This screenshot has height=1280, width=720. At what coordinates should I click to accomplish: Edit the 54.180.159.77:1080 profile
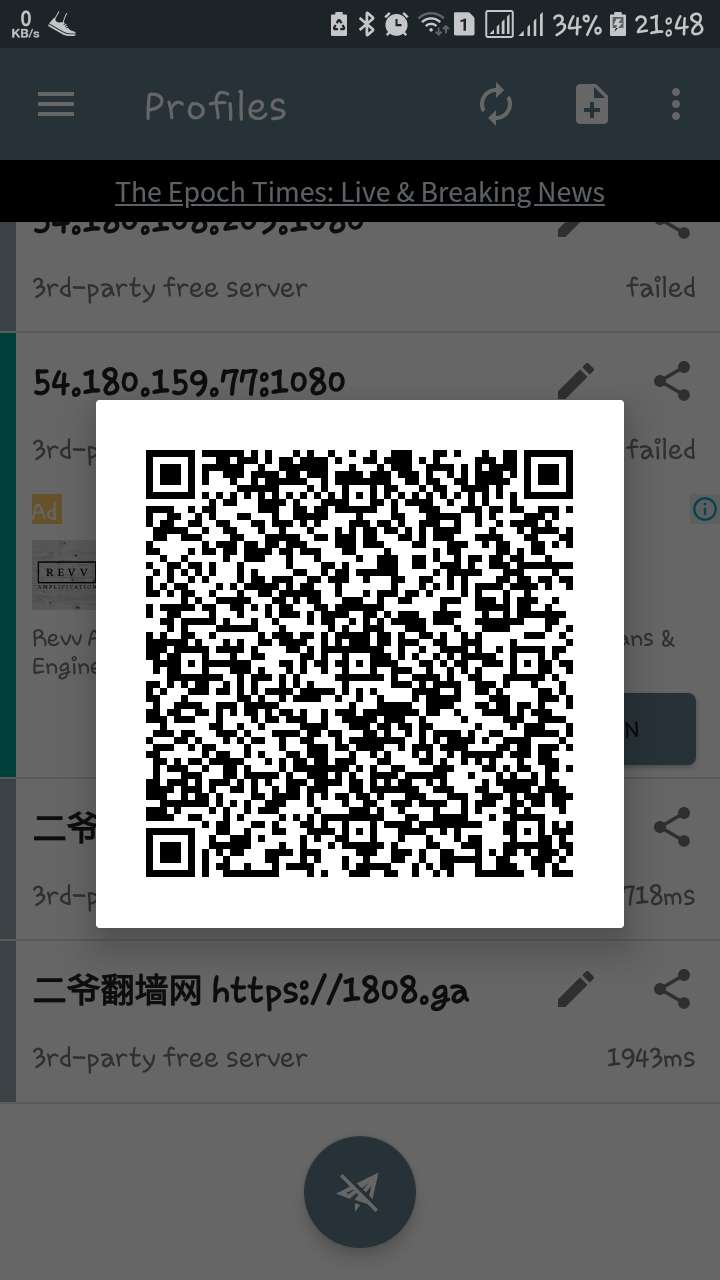tap(576, 381)
